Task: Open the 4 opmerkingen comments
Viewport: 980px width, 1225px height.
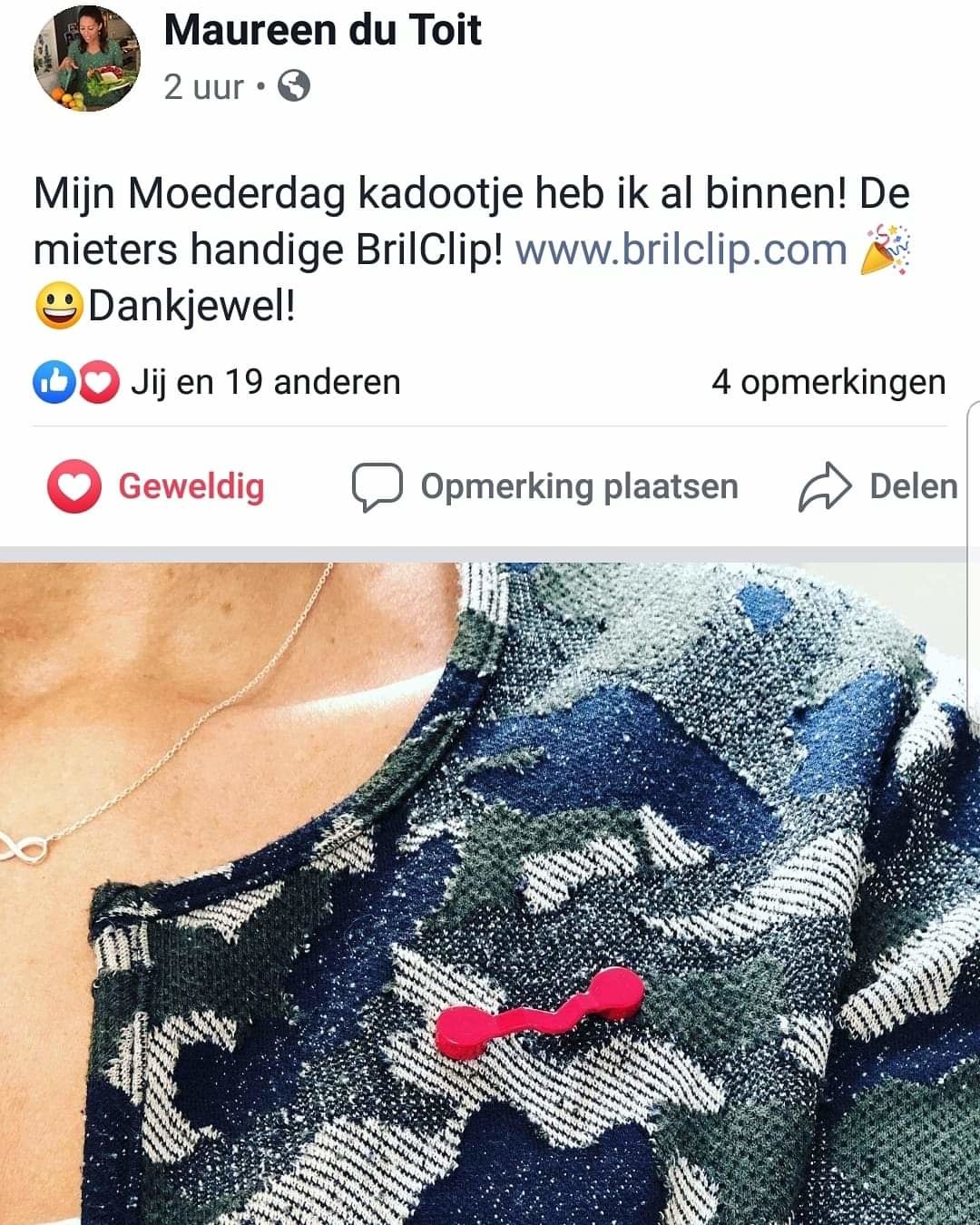Action: pos(828,382)
